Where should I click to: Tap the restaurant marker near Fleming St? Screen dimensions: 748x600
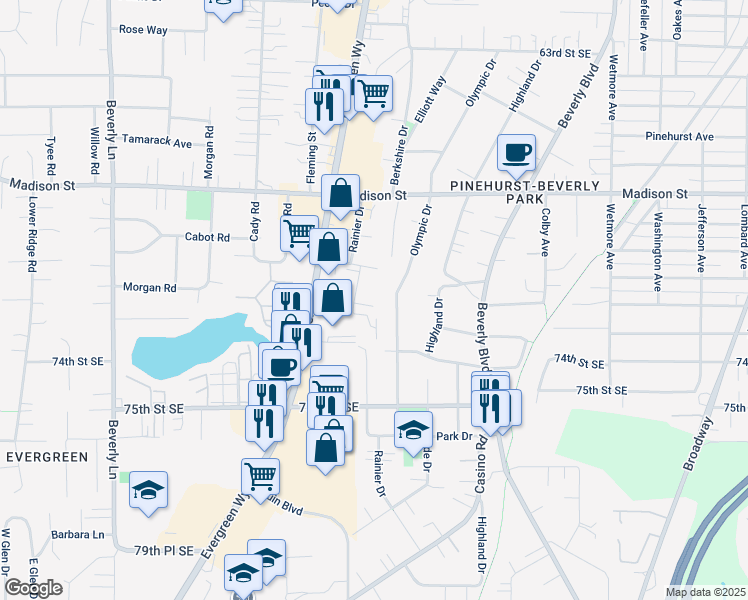click(x=324, y=105)
